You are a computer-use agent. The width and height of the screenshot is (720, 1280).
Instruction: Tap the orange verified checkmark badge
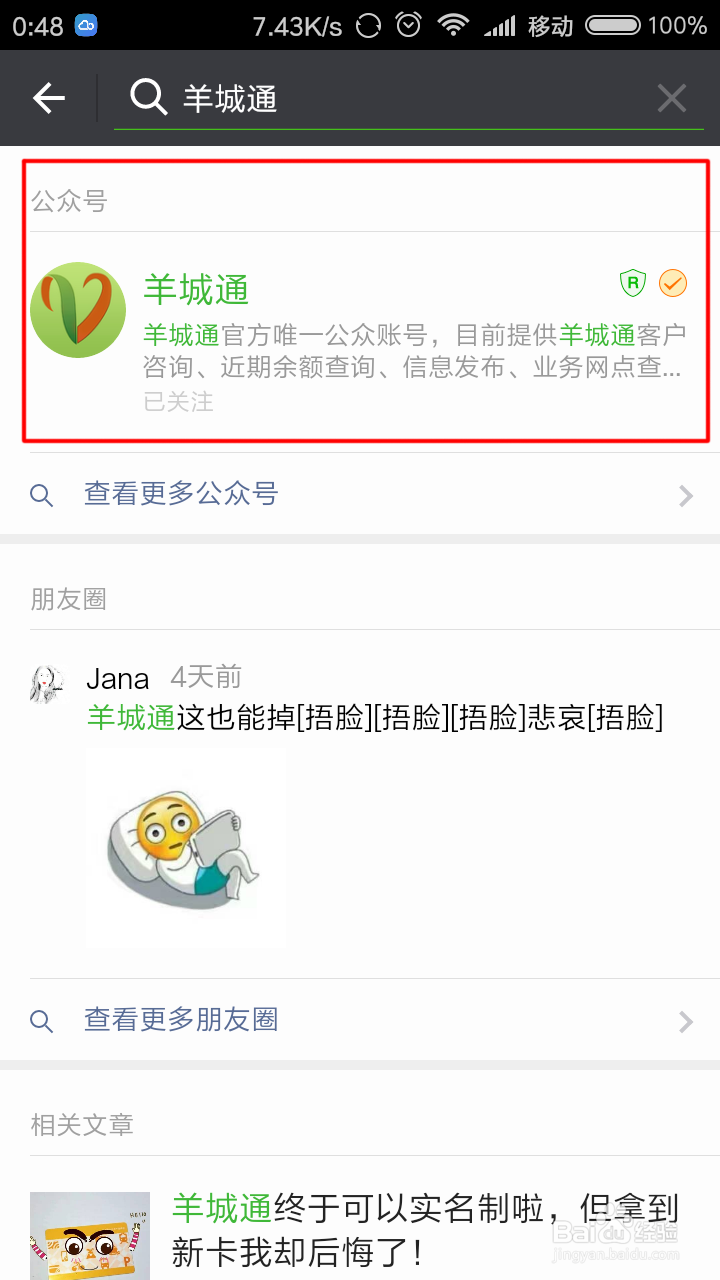pos(672,285)
